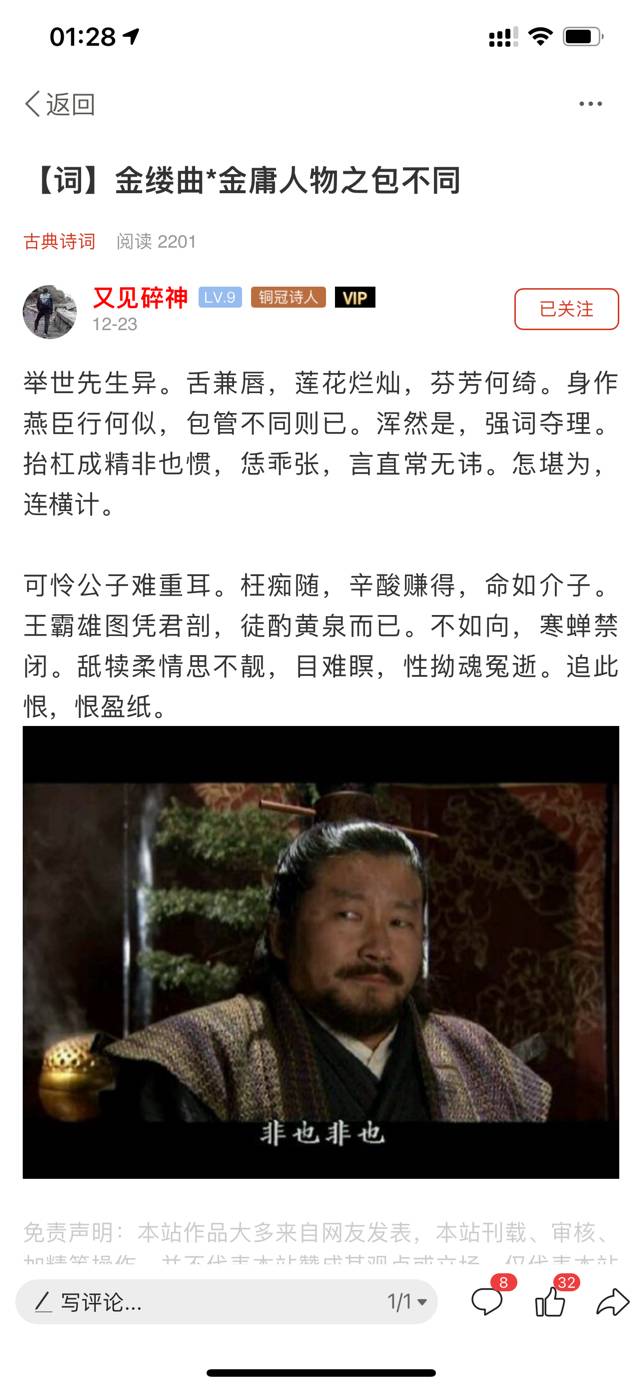Expand the 1/1 page selector
The height and width of the screenshot is (1389, 642).
pyautogui.click(x=408, y=1302)
